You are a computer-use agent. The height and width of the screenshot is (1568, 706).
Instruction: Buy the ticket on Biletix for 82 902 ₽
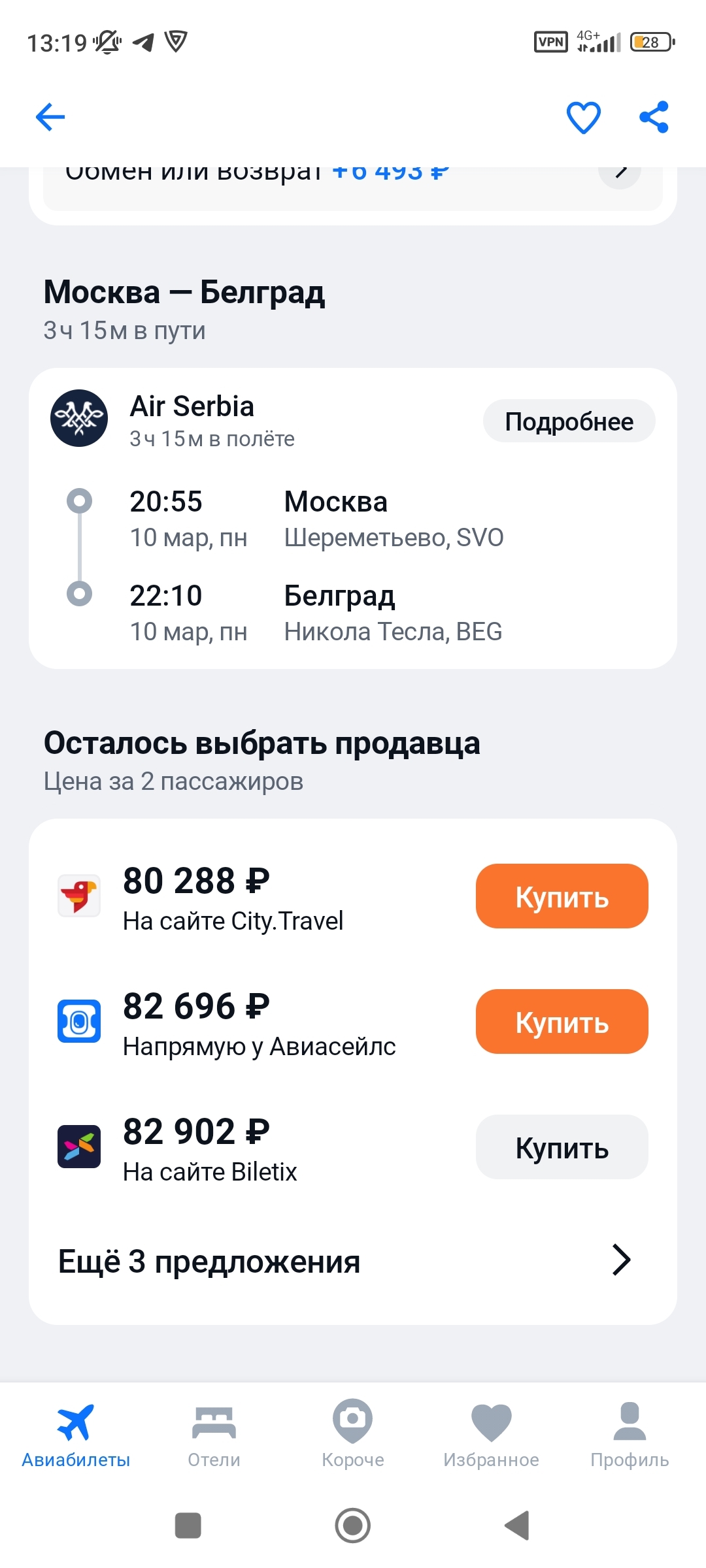pyautogui.click(x=562, y=1147)
